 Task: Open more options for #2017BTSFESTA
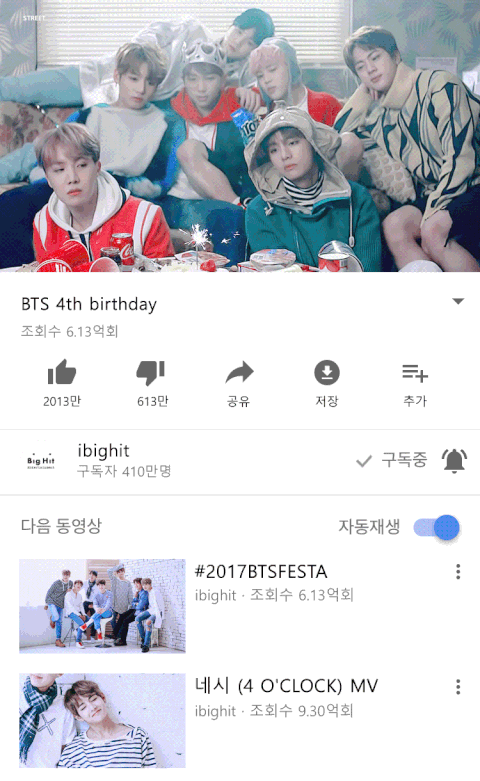click(458, 572)
